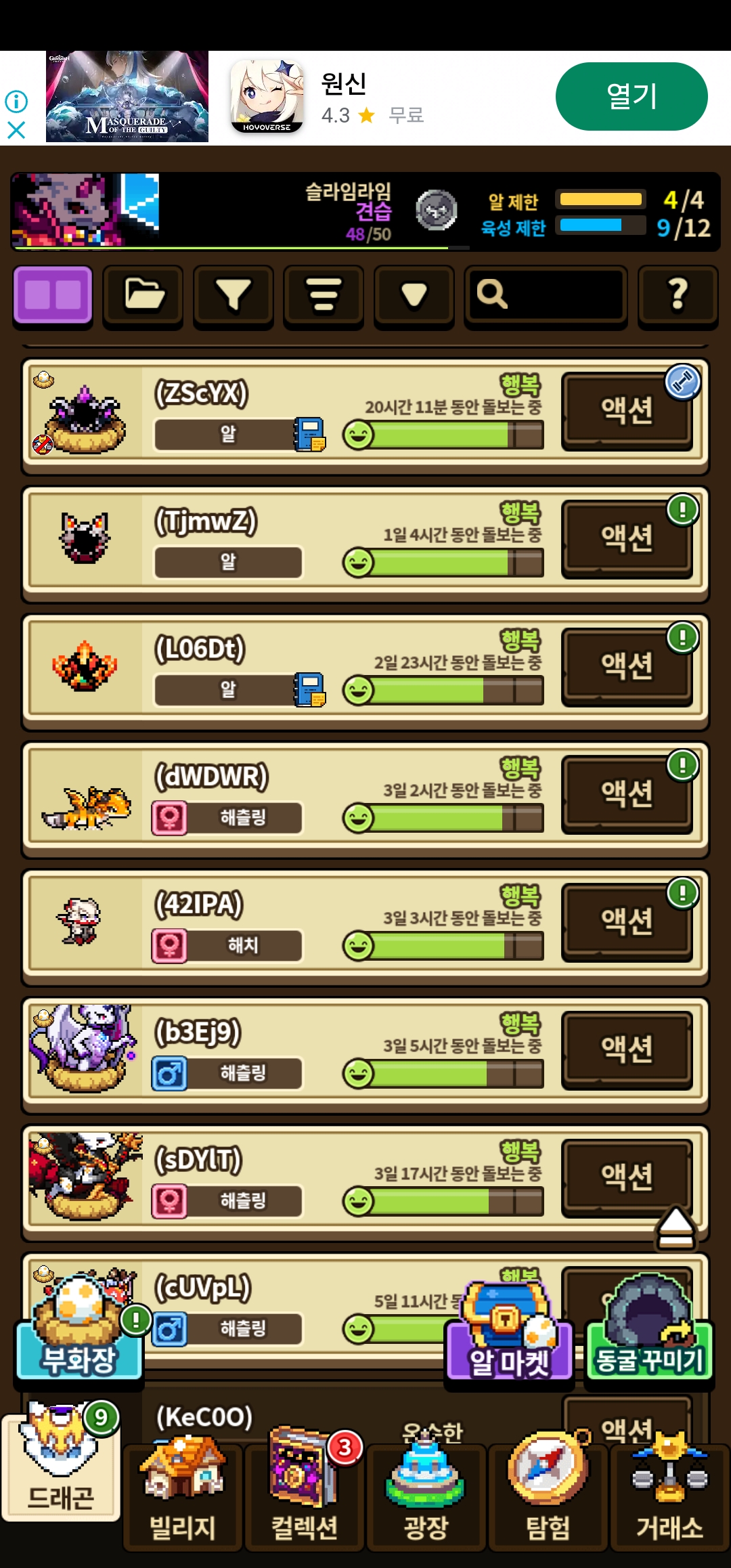Tap the down-arrow toolbar button

coord(414,295)
